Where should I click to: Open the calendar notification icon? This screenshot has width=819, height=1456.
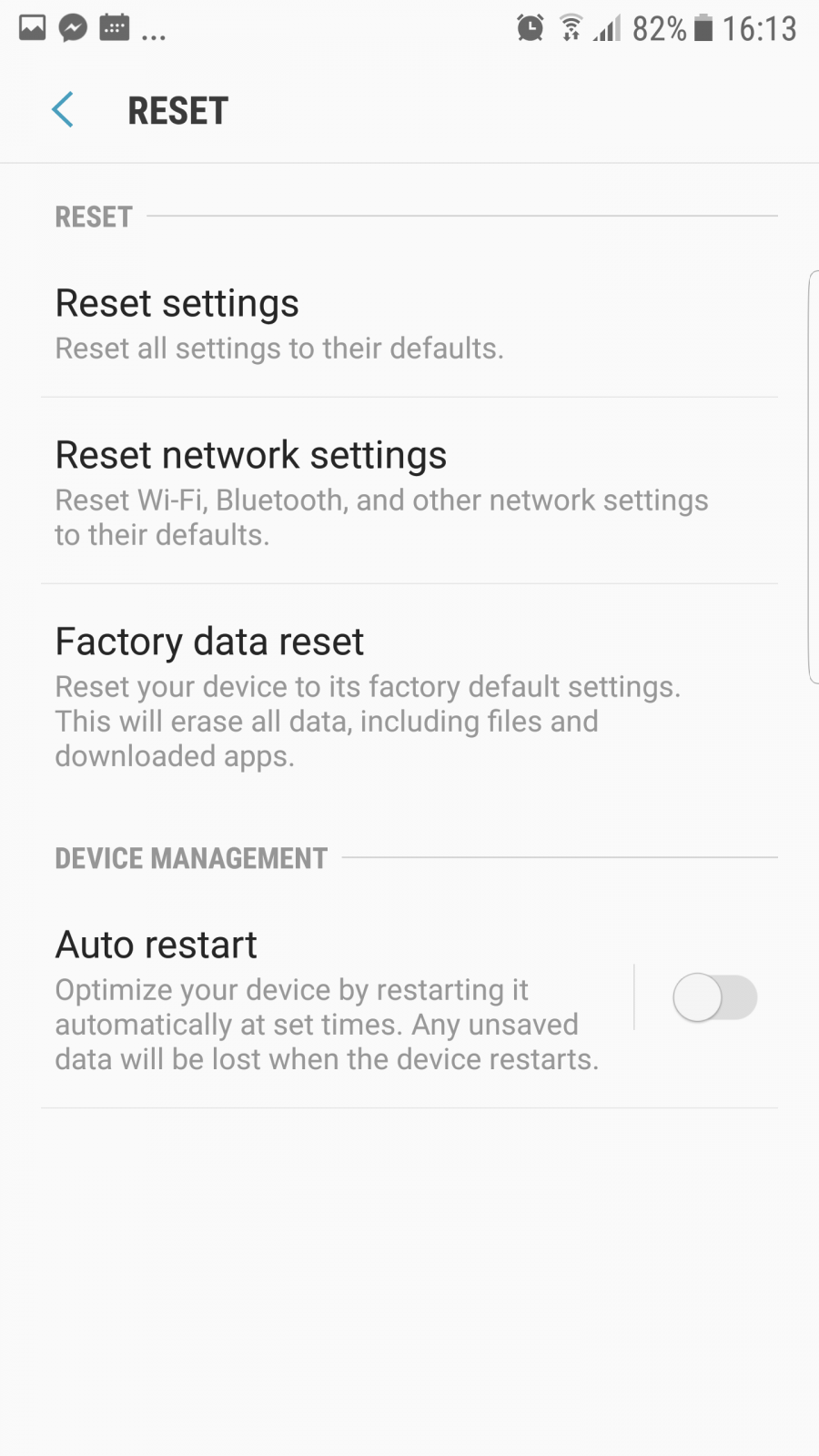[115, 27]
